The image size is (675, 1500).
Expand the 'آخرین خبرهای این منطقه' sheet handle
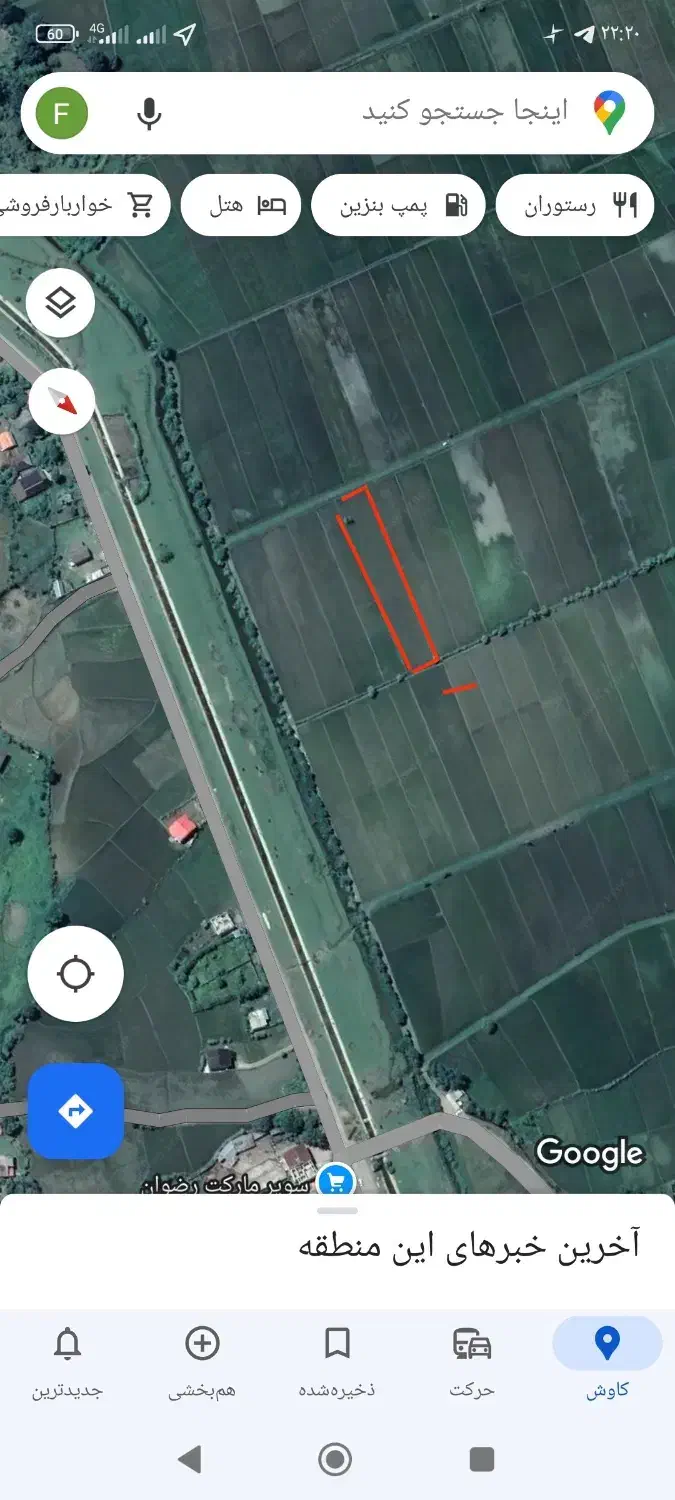337,1211
